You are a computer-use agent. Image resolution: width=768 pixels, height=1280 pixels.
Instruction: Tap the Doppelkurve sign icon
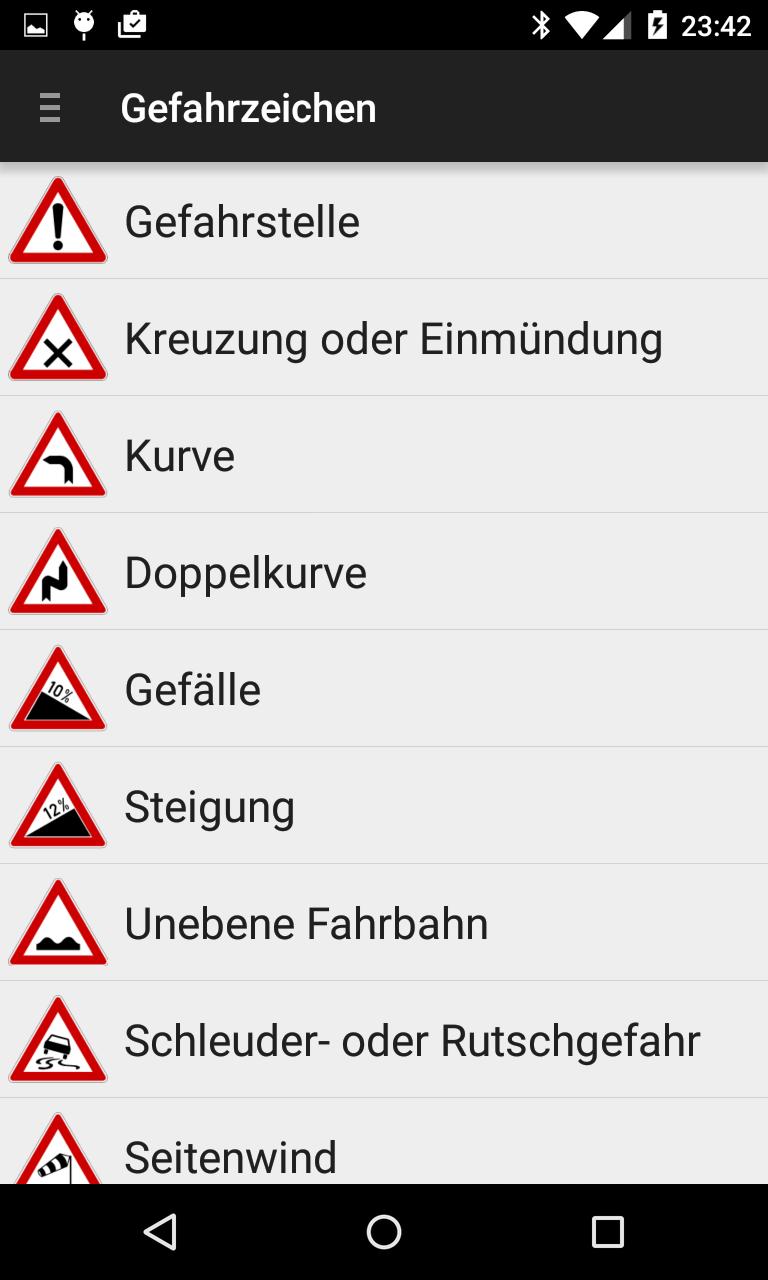coord(57,571)
